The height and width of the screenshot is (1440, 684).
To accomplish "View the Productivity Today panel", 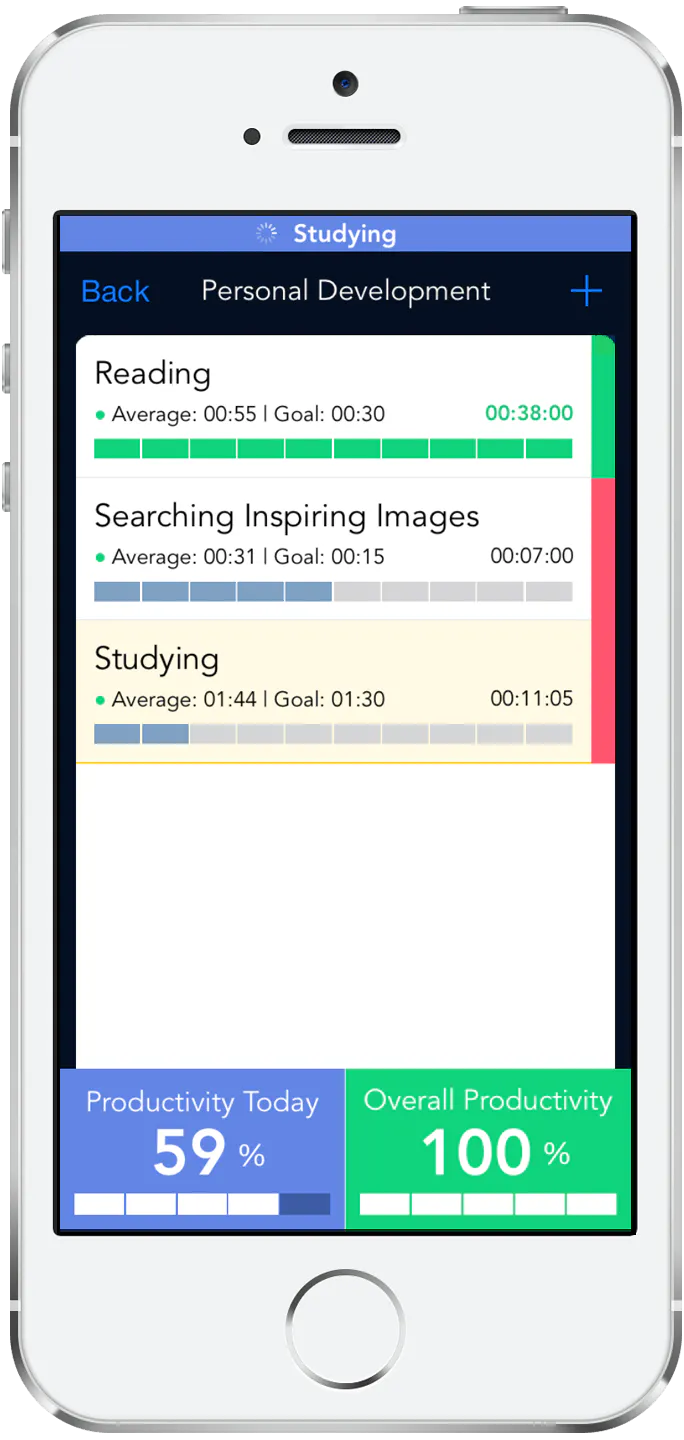I will pyautogui.click(x=202, y=1149).
